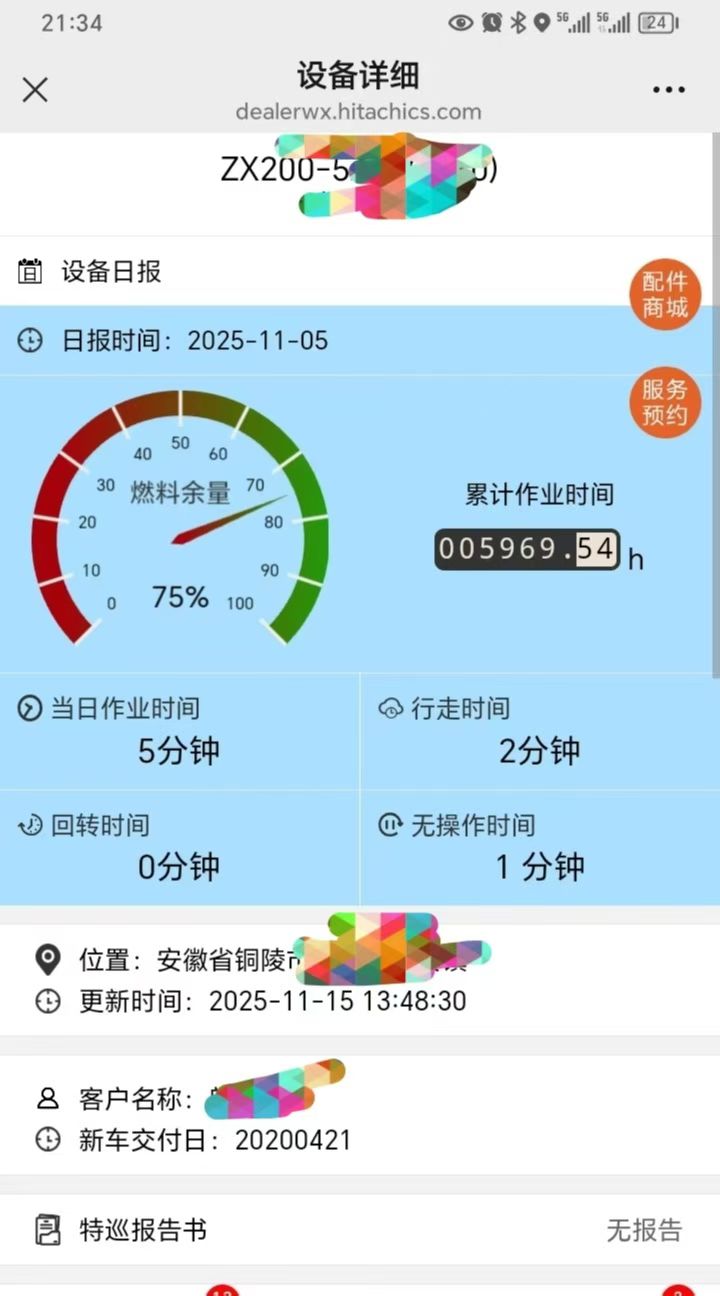Image resolution: width=720 pixels, height=1296 pixels.
Task: Tap the 日报时间 date 2025-11-05
Action: [x=264, y=340]
